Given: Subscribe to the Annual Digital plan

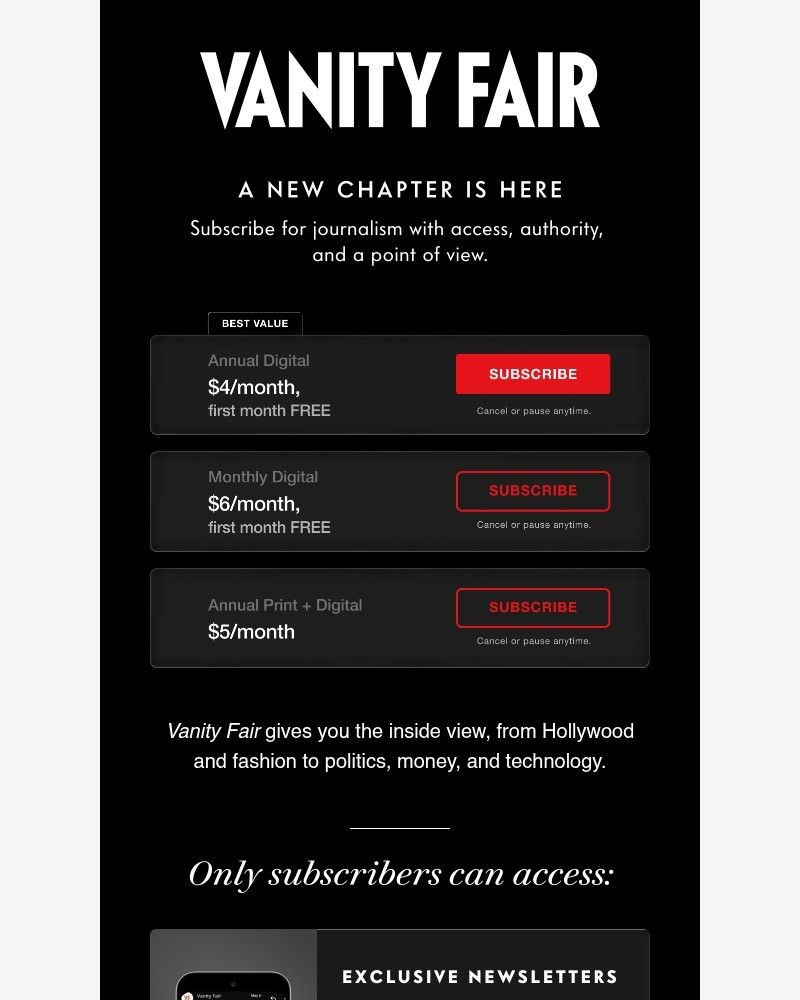Looking at the screenshot, I should click(533, 373).
